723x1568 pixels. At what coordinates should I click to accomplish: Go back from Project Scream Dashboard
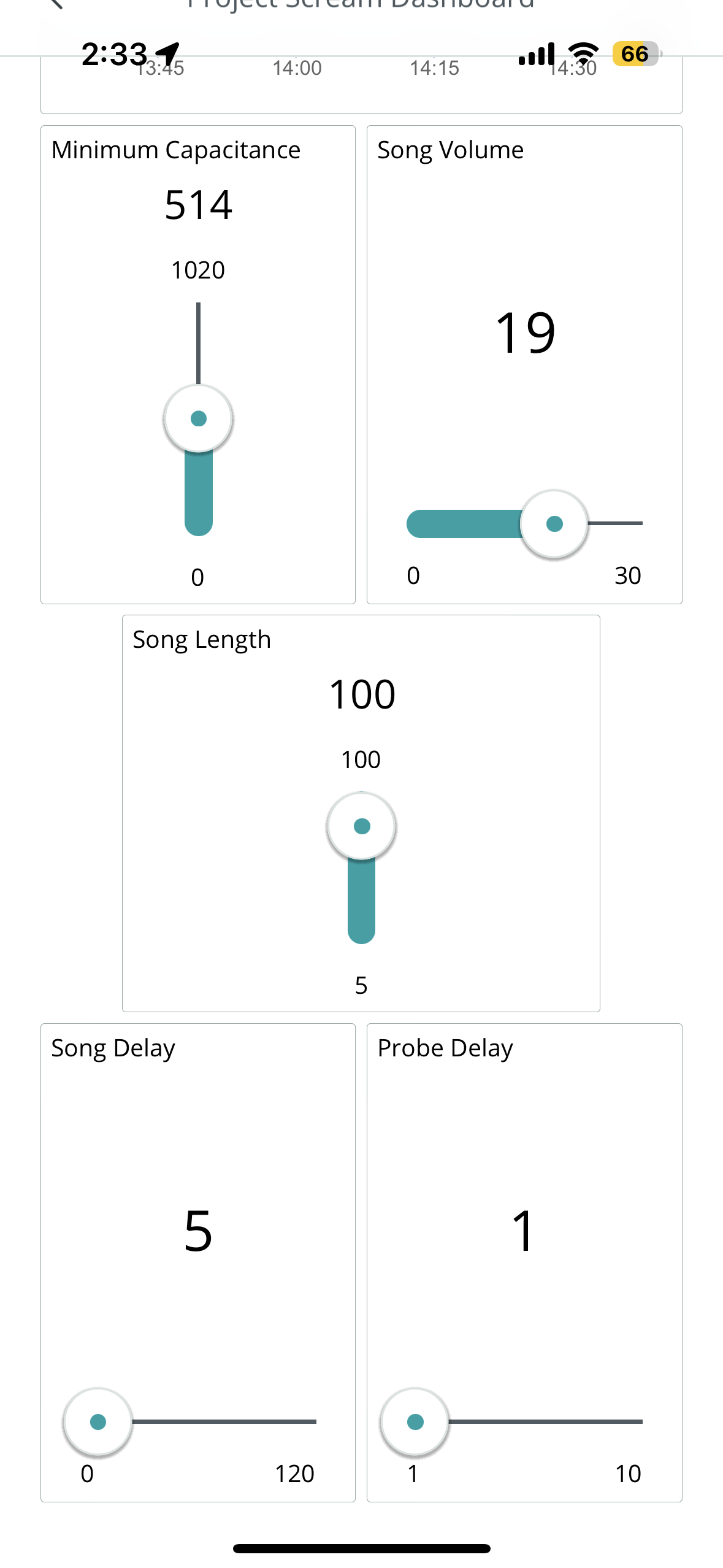tap(56, 4)
